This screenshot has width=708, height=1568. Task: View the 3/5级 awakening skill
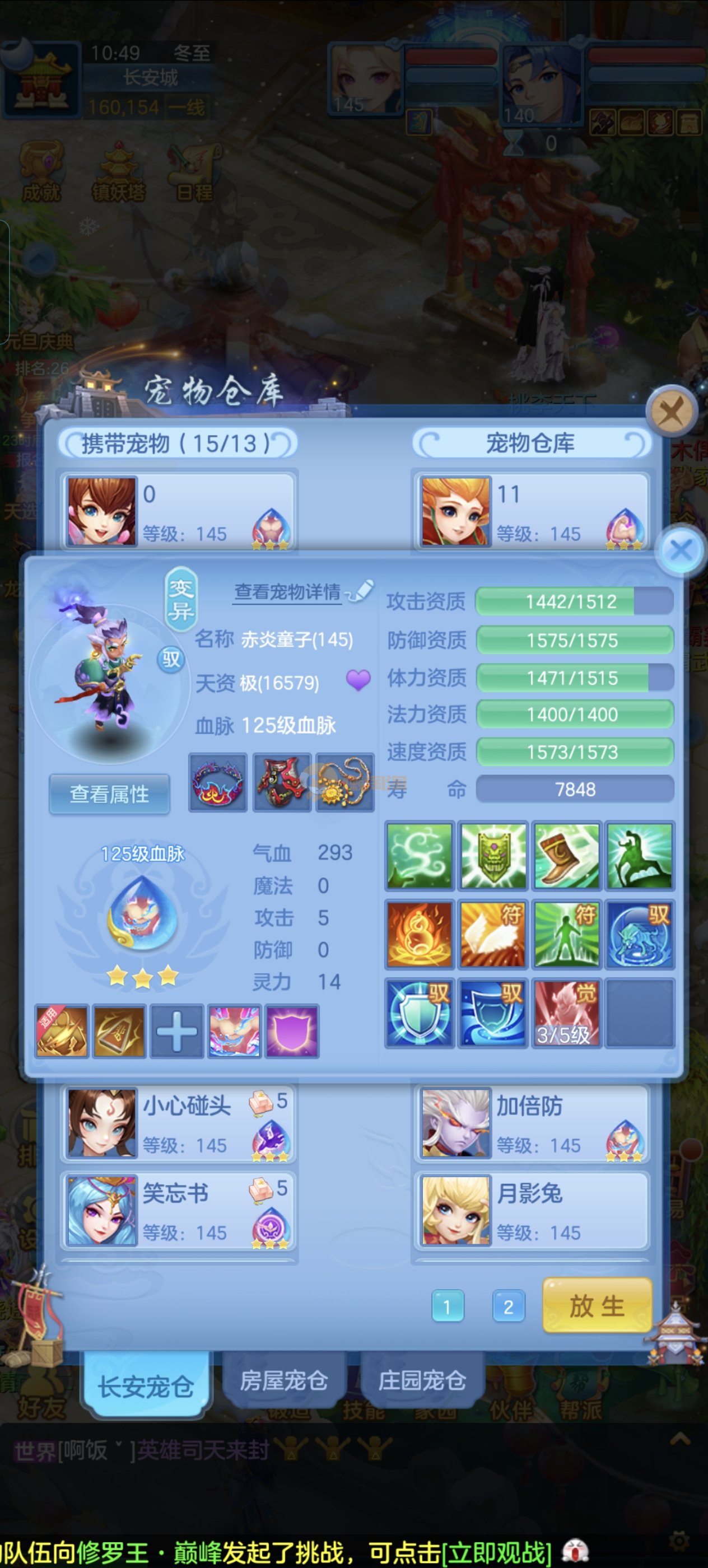[566, 1014]
